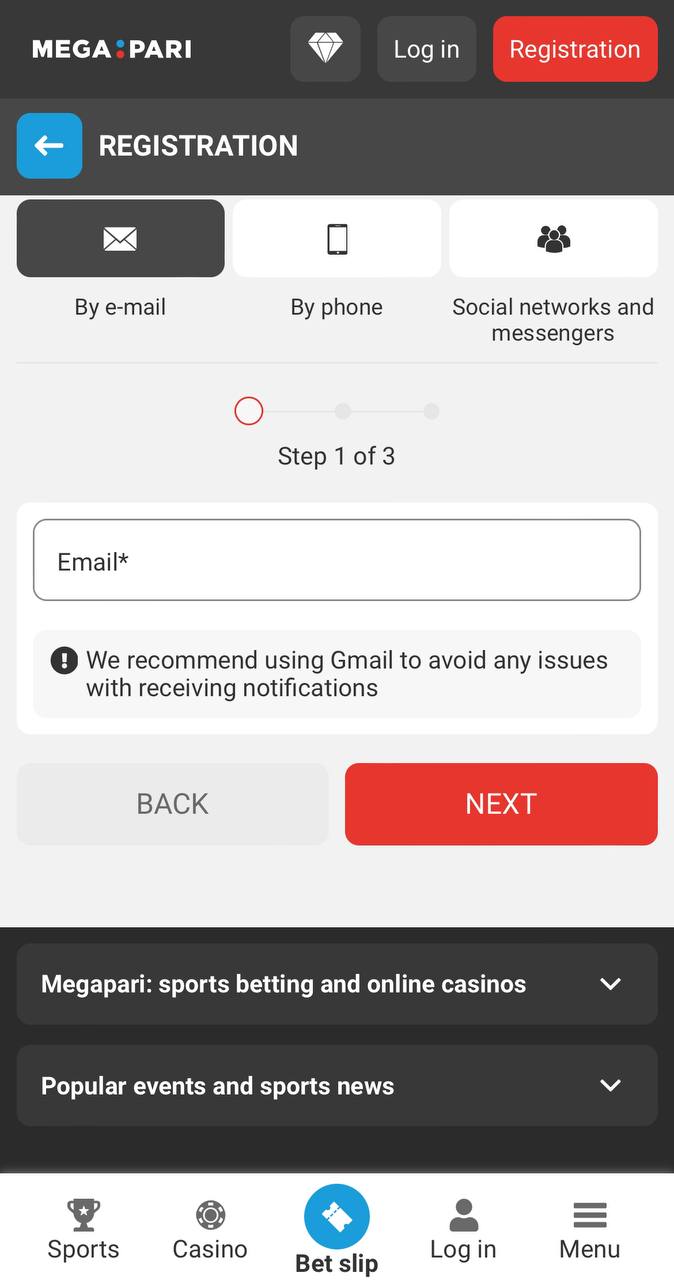Expand Megapari: sports betting and online casinos
Screen dimensions: 674x1280
point(337,984)
